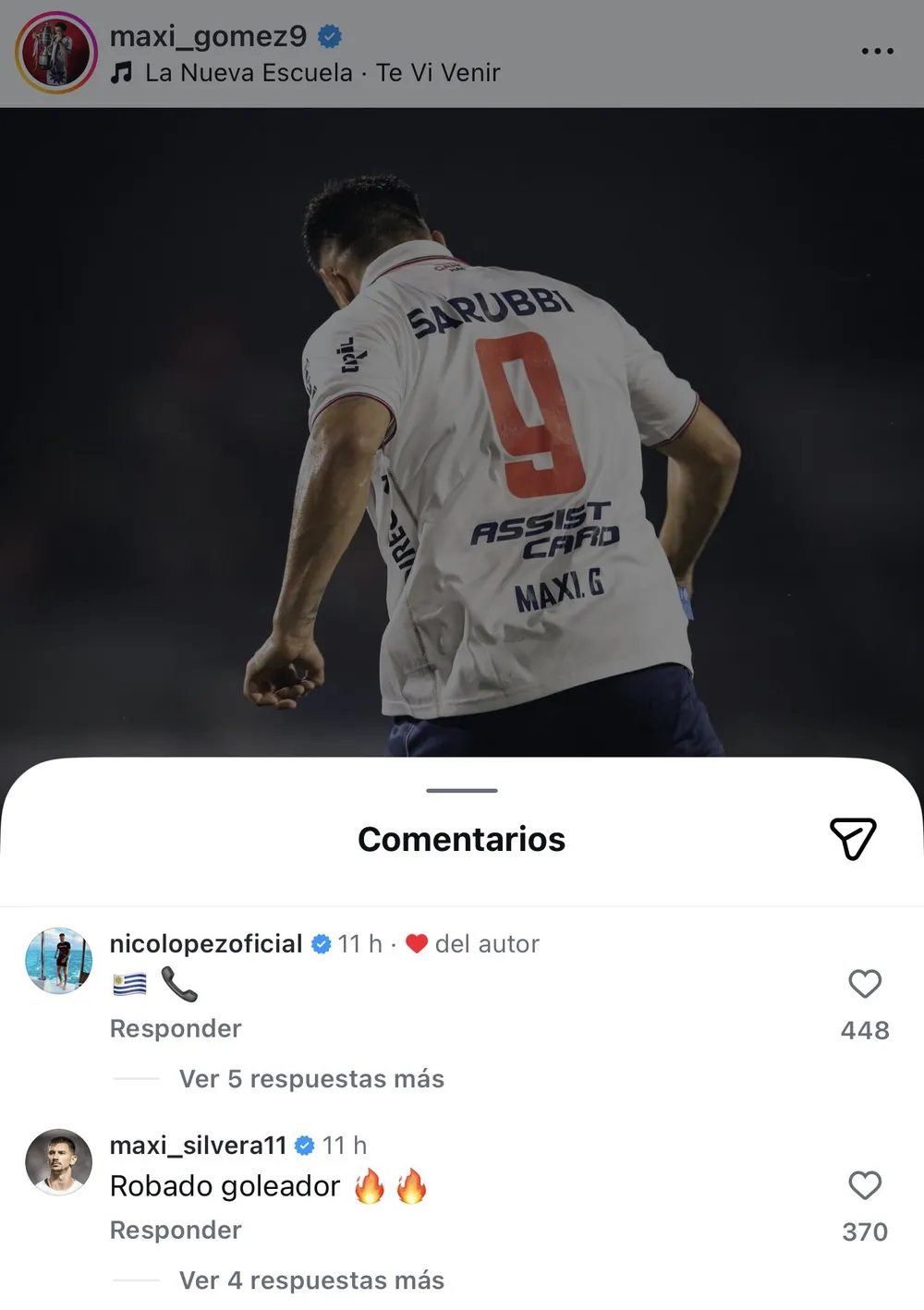Open the maxi_gomez9 username
The height and width of the screenshot is (1310, 924).
pyautogui.click(x=208, y=35)
